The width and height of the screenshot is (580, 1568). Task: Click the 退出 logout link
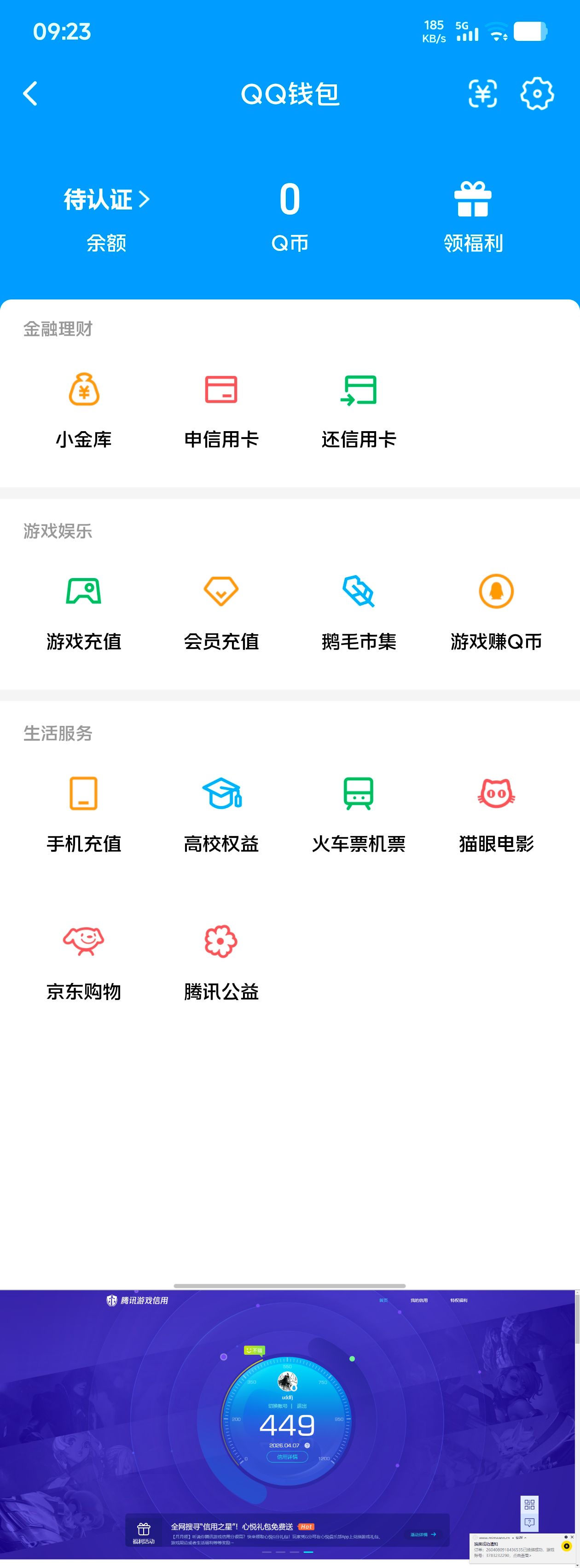[302, 1407]
